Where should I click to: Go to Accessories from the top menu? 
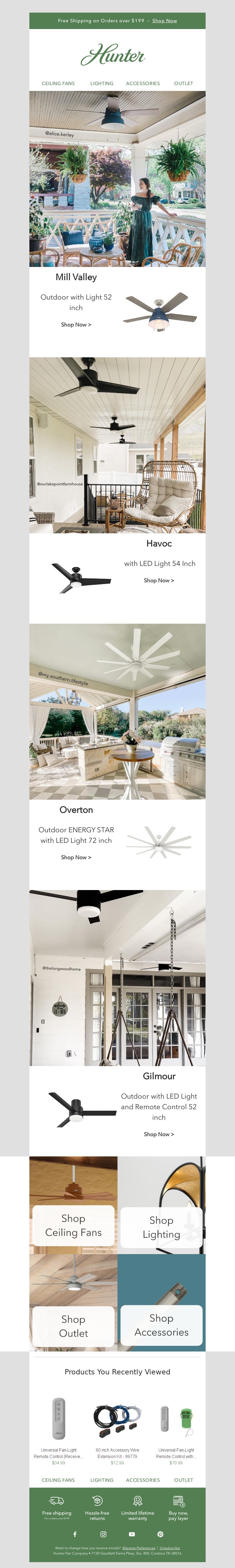142,83
